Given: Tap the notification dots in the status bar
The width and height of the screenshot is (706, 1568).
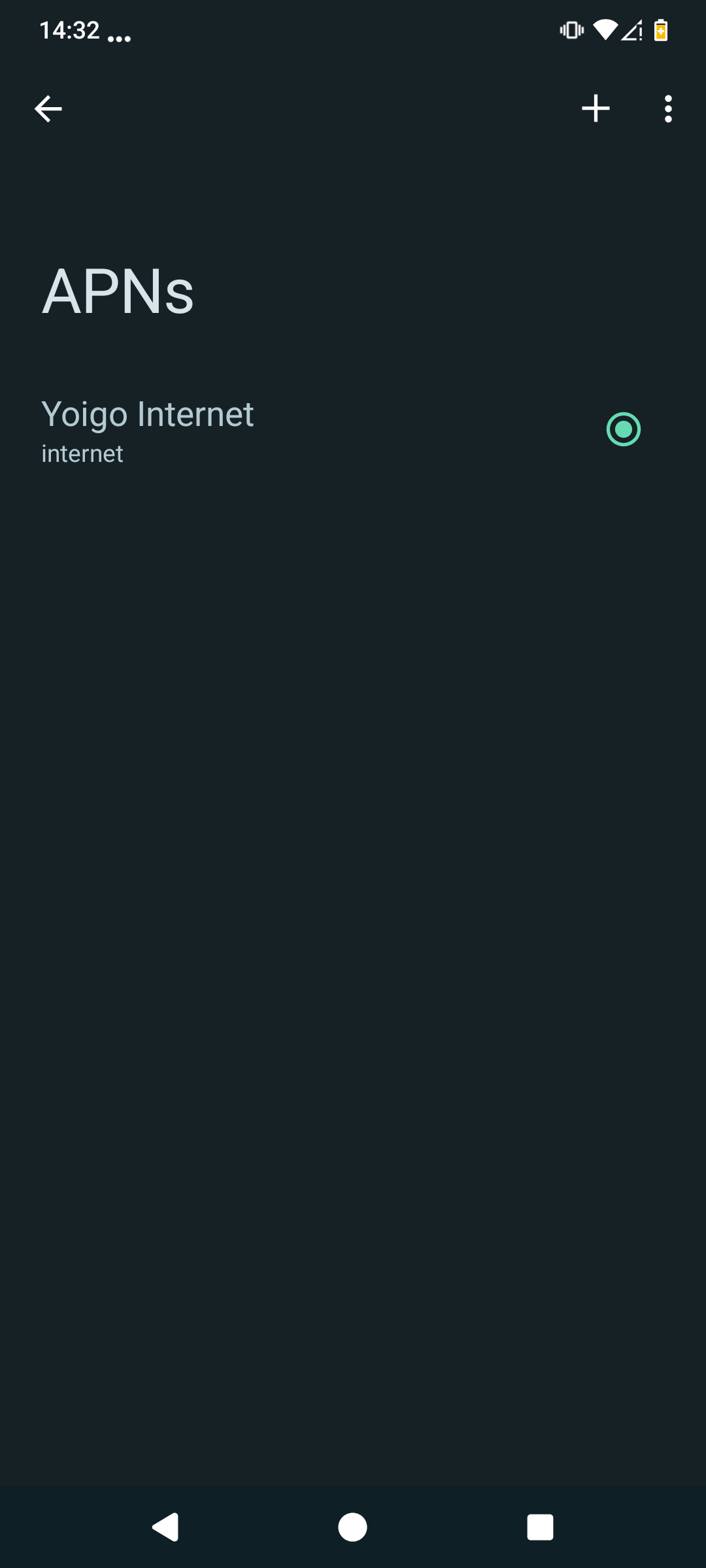Looking at the screenshot, I should tap(120, 37).
